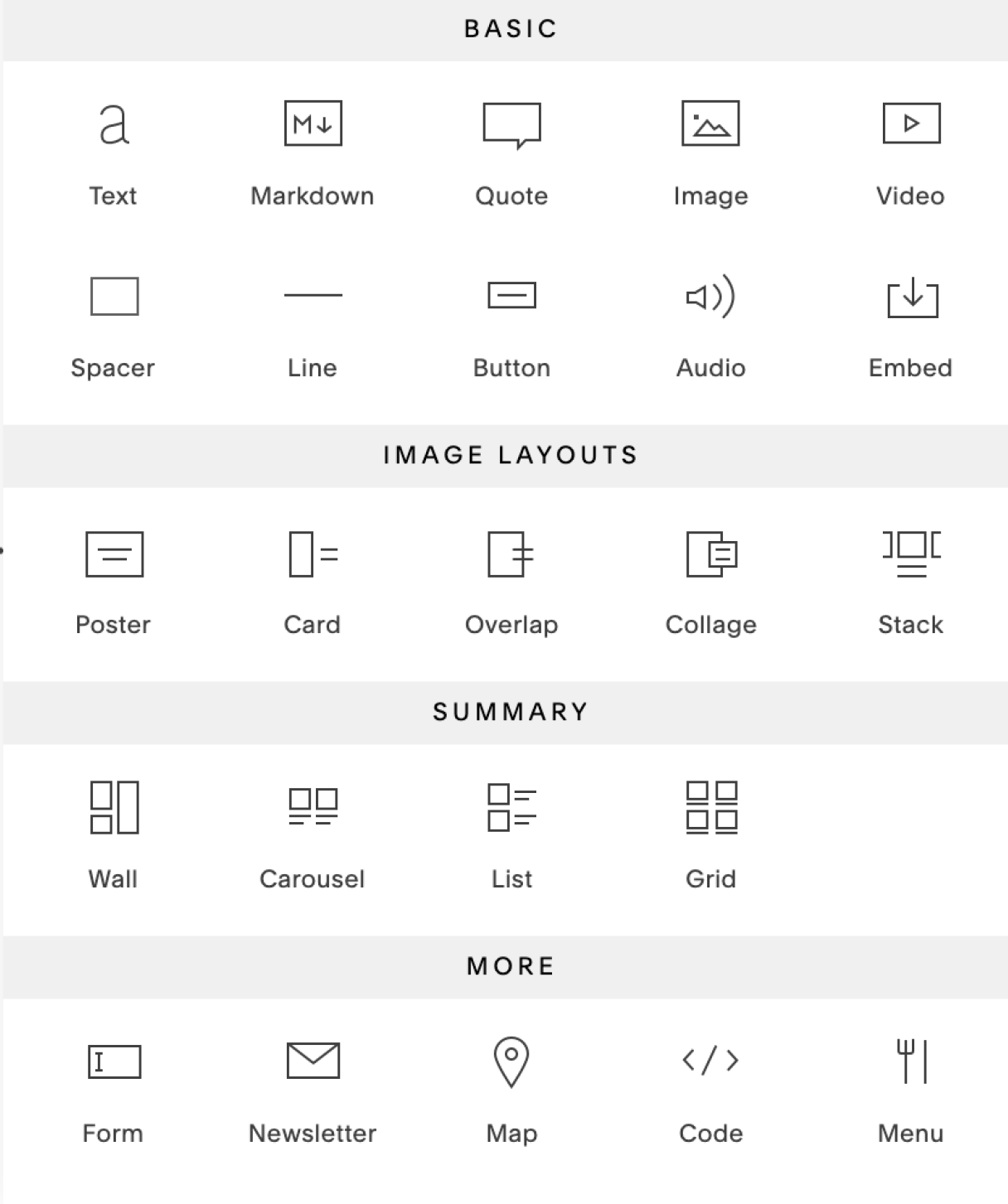This screenshot has height=1204, width=1008.
Task: Add a Form block
Action: (114, 1090)
